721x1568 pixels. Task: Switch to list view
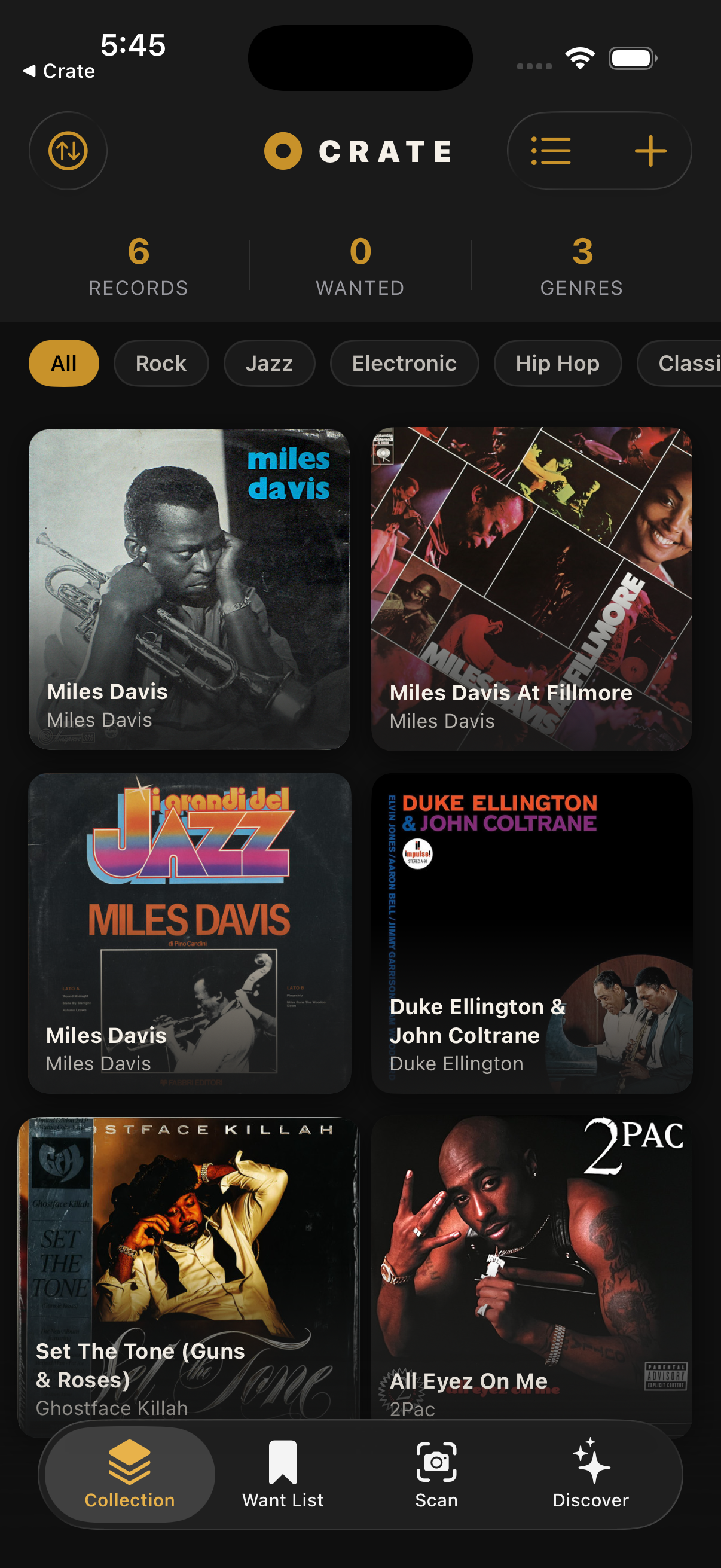tap(551, 150)
